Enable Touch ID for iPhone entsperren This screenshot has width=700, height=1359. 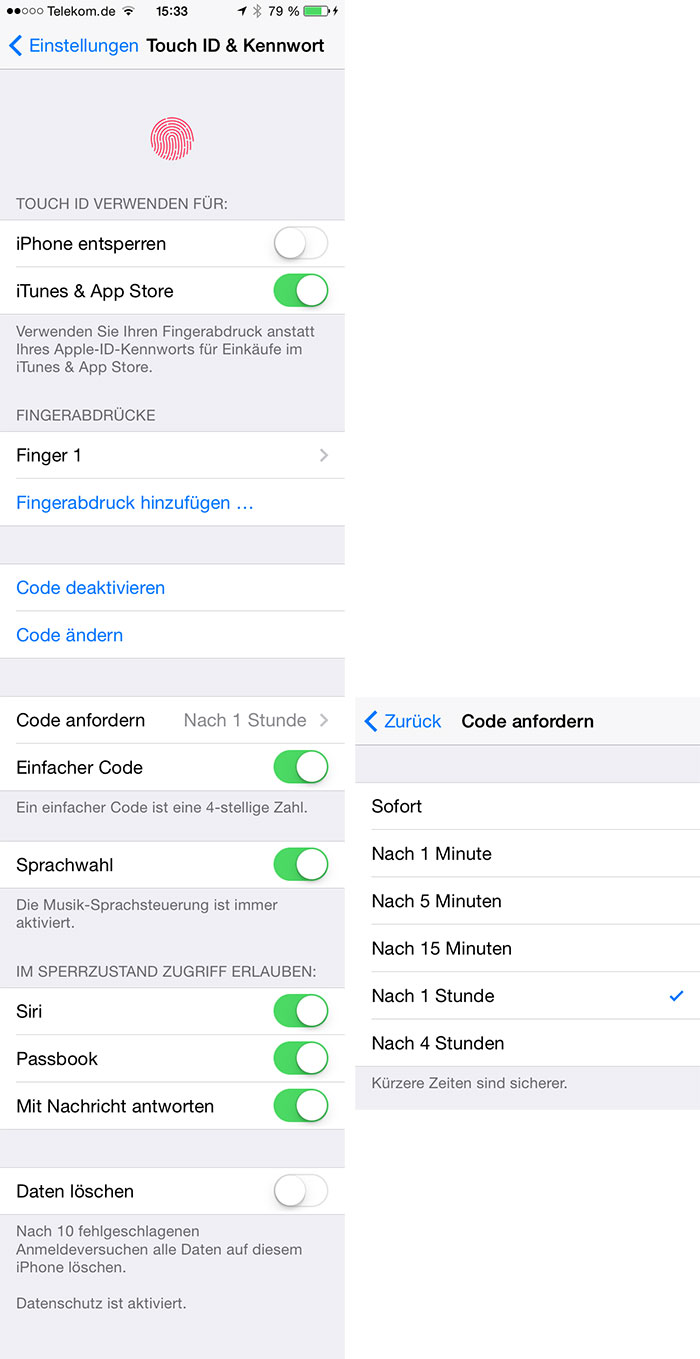click(x=301, y=244)
